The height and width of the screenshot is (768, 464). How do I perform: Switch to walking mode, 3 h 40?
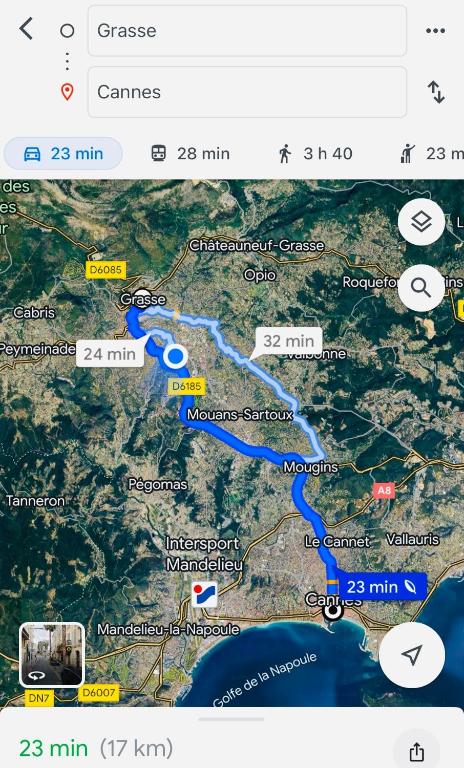(x=315, y=154)
